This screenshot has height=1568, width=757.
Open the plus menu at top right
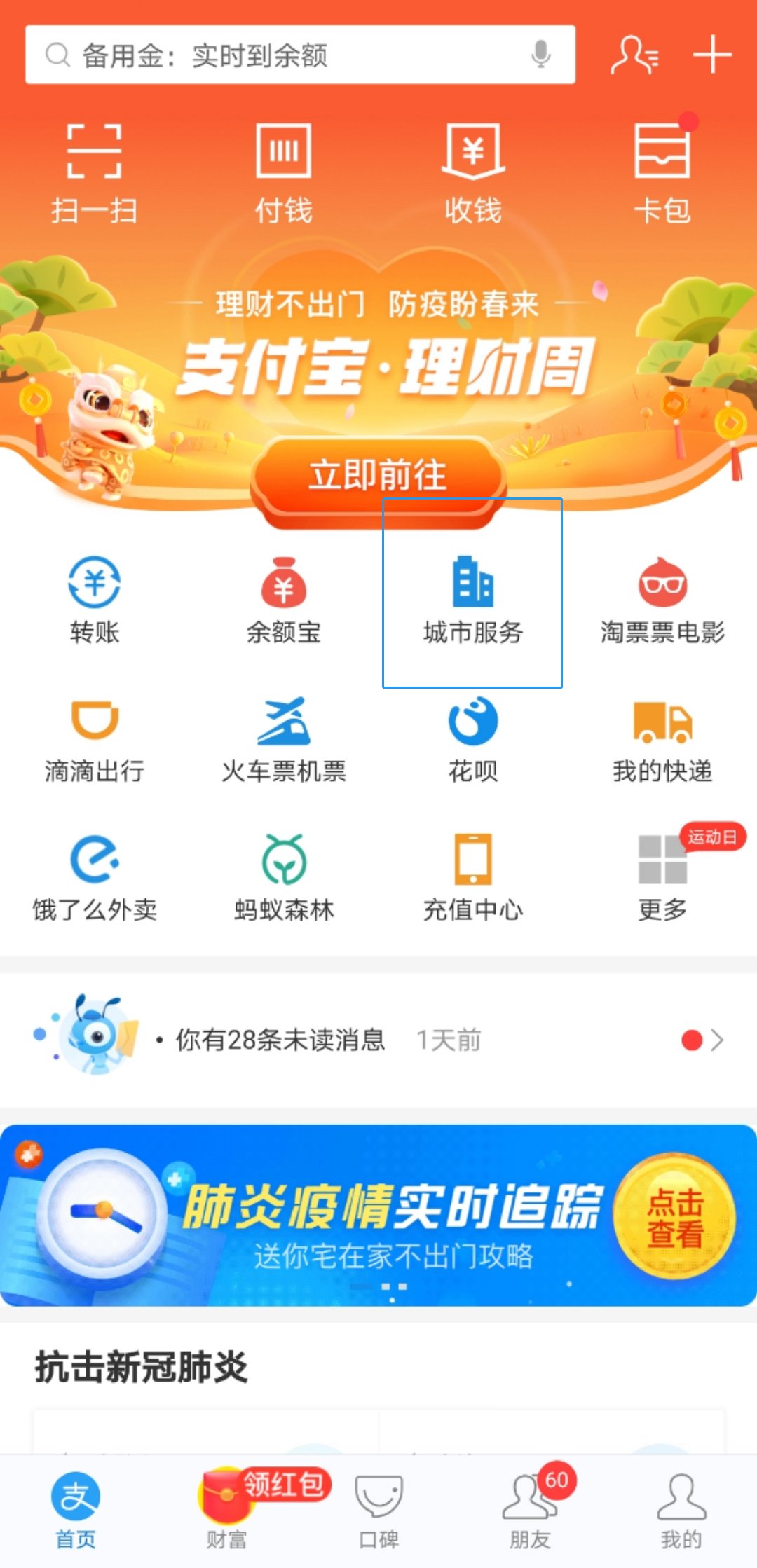[x=712, y=55]
